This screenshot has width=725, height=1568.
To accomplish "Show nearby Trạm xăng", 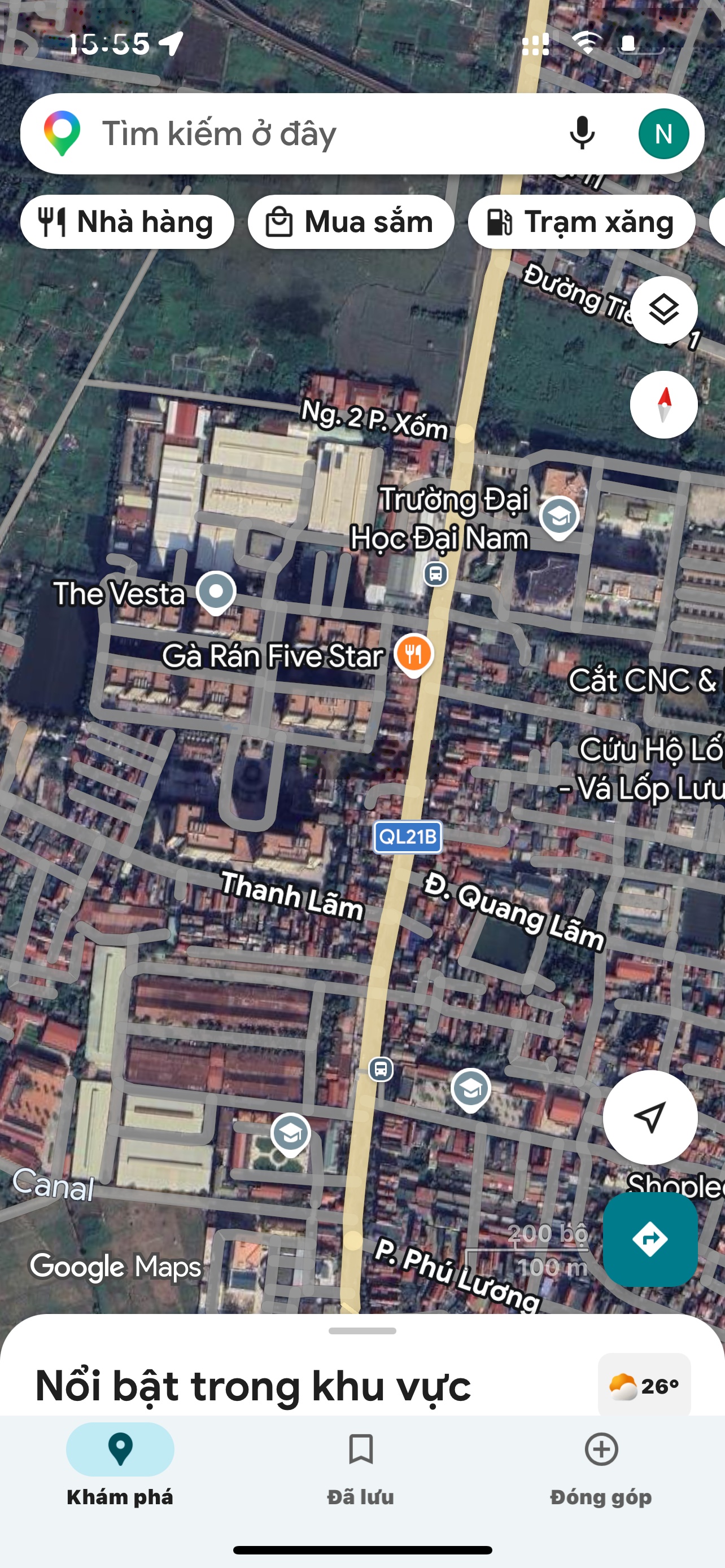I will (582, 222).
